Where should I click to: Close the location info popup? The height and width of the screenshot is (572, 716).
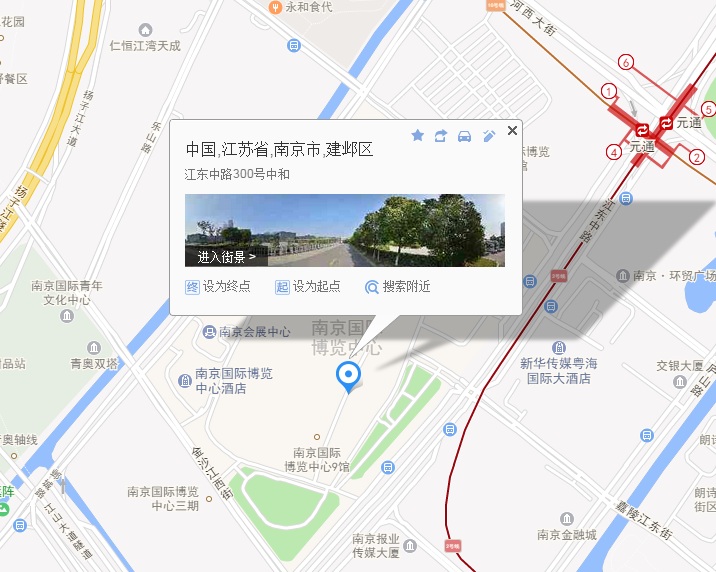[513, 130]
